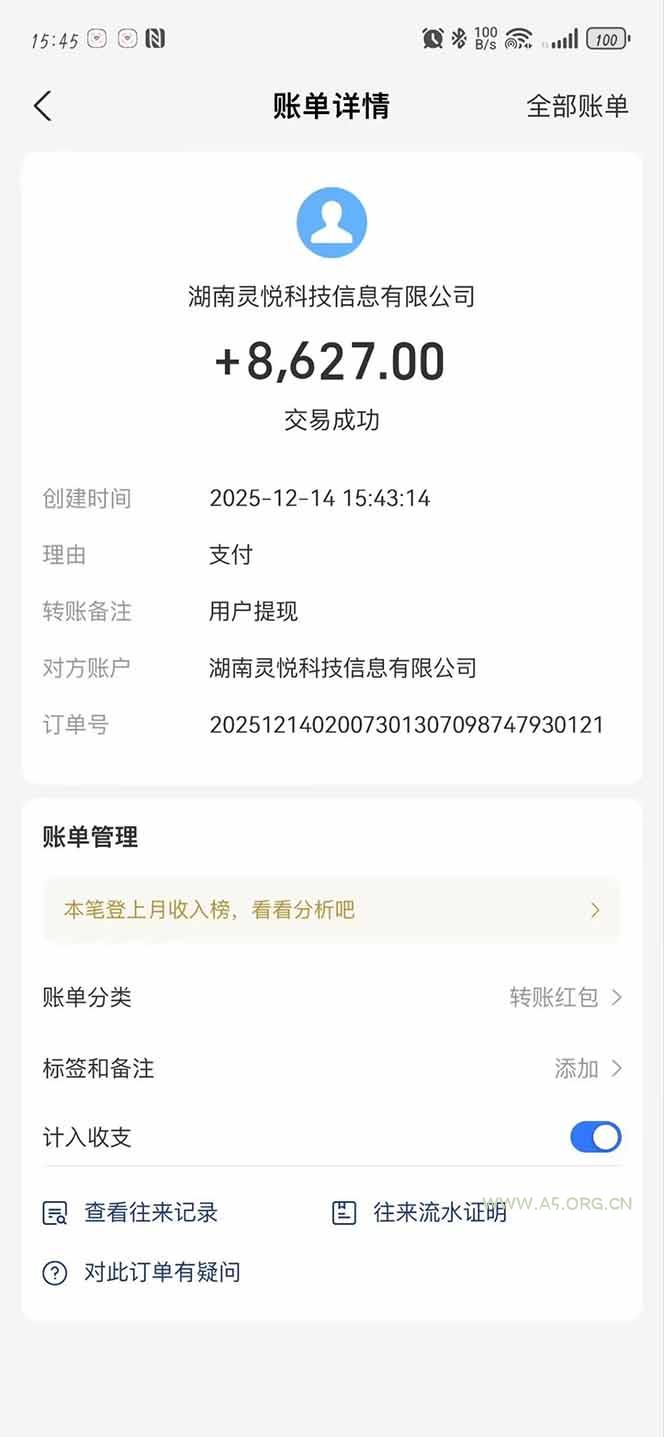Go back from the bill details page
The image size is (664, 1437).
(42, 106)
